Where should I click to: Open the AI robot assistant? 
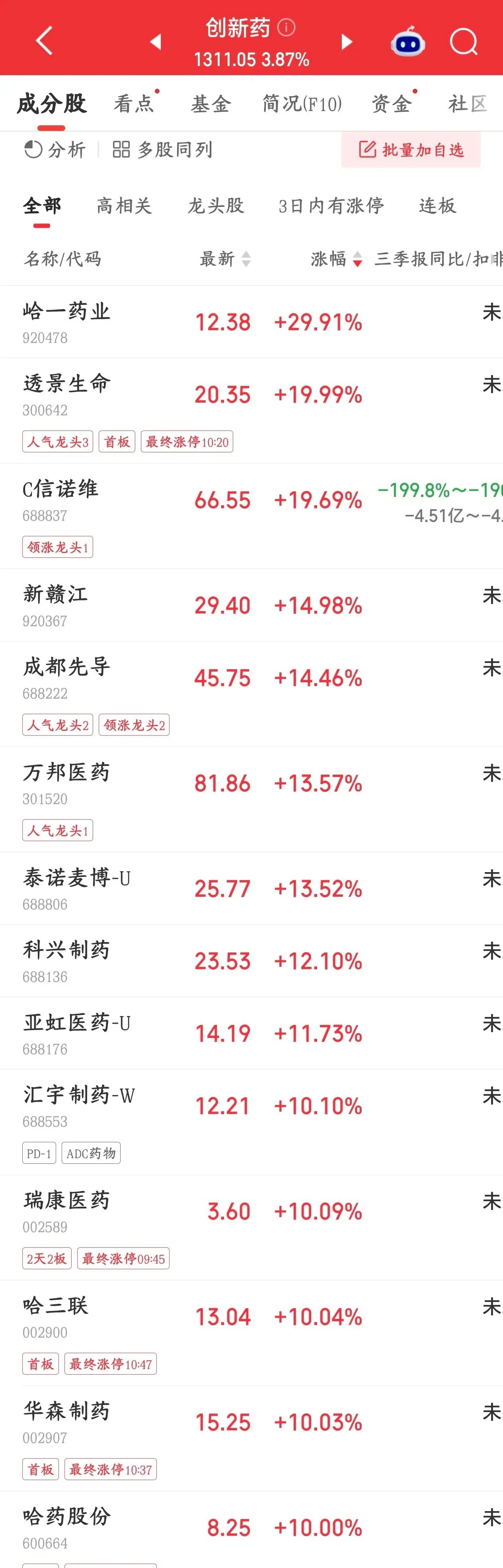[x=407, y=41]
